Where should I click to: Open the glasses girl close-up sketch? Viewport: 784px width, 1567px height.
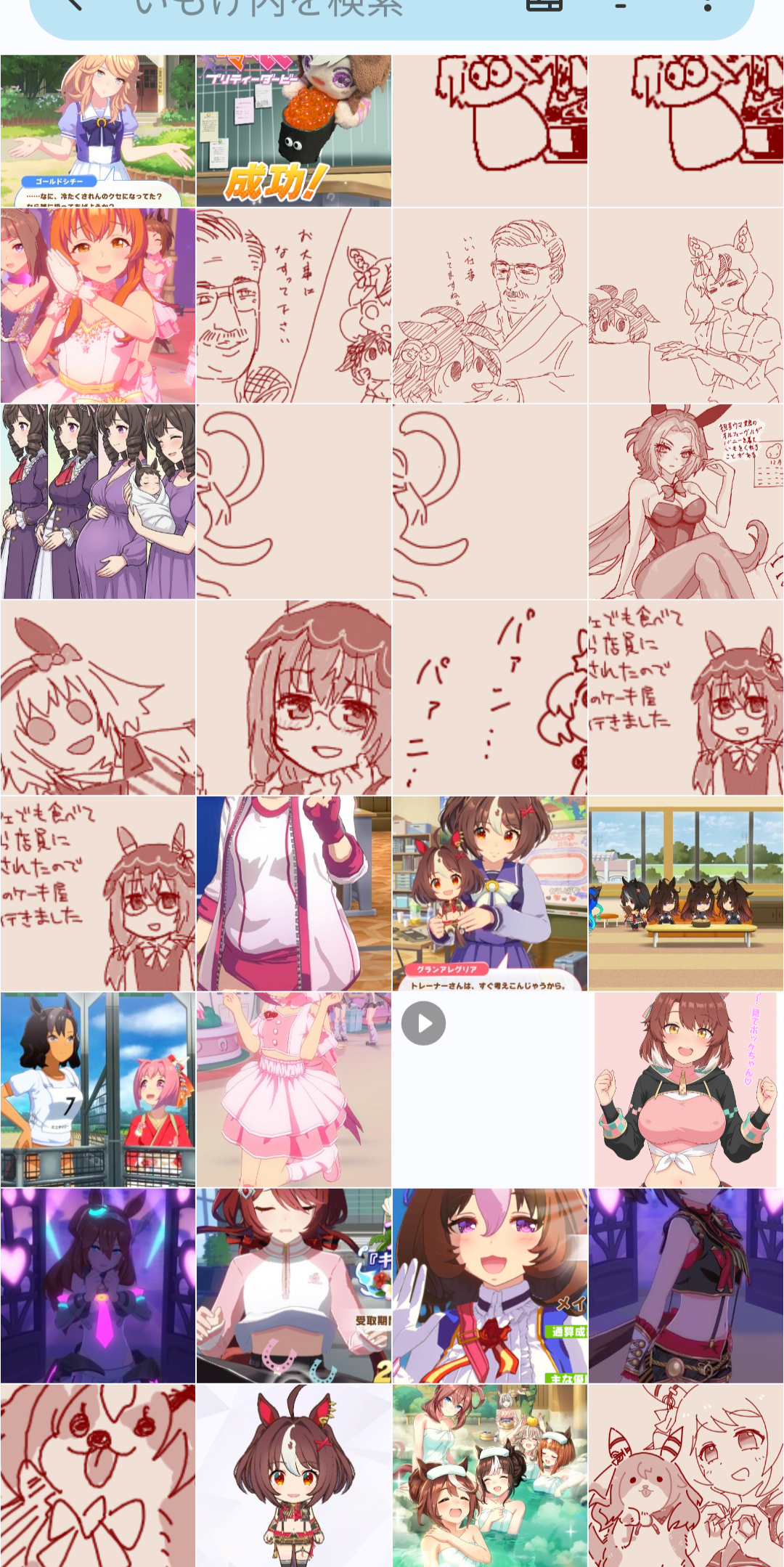pyautogui.click(x=294, y=698)
